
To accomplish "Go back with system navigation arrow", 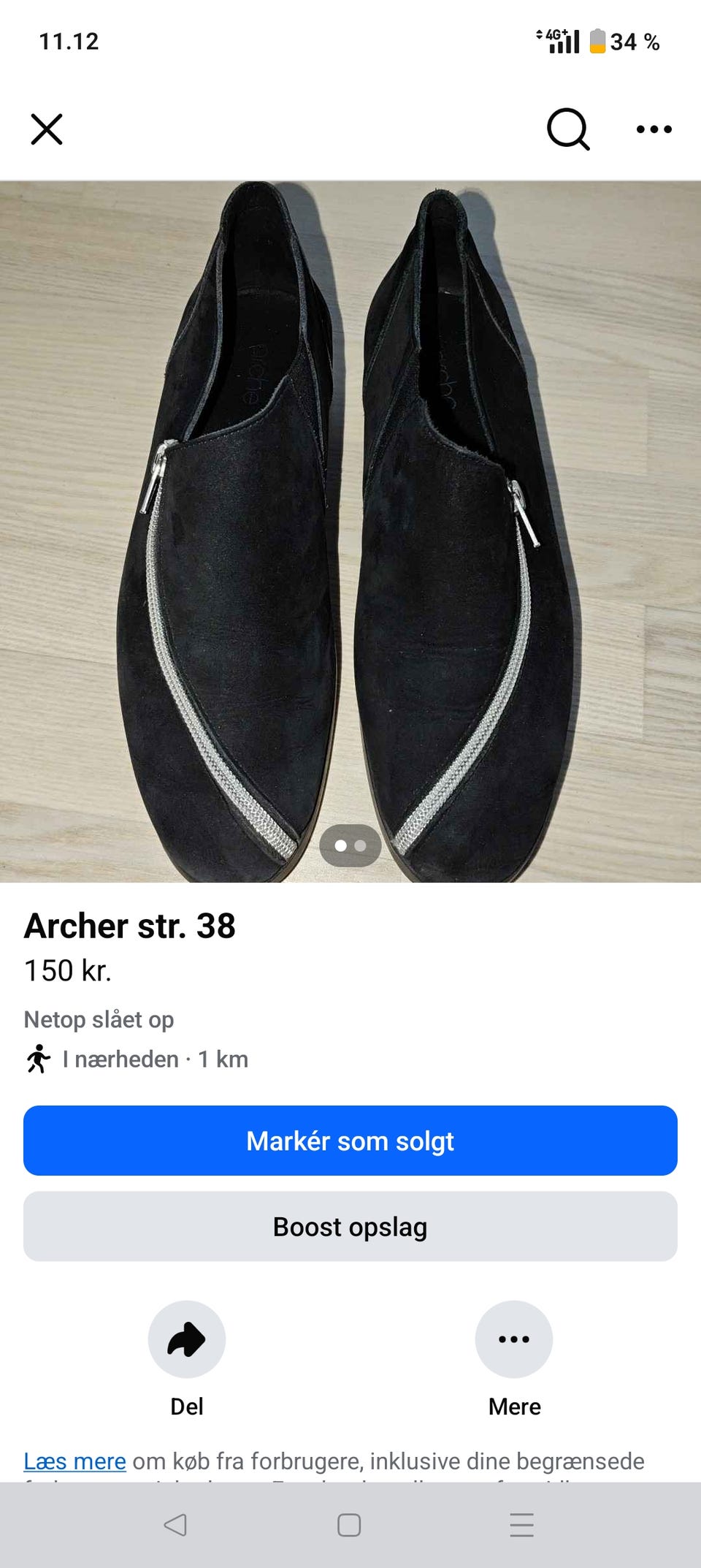I will click(x=175, y=1525).
